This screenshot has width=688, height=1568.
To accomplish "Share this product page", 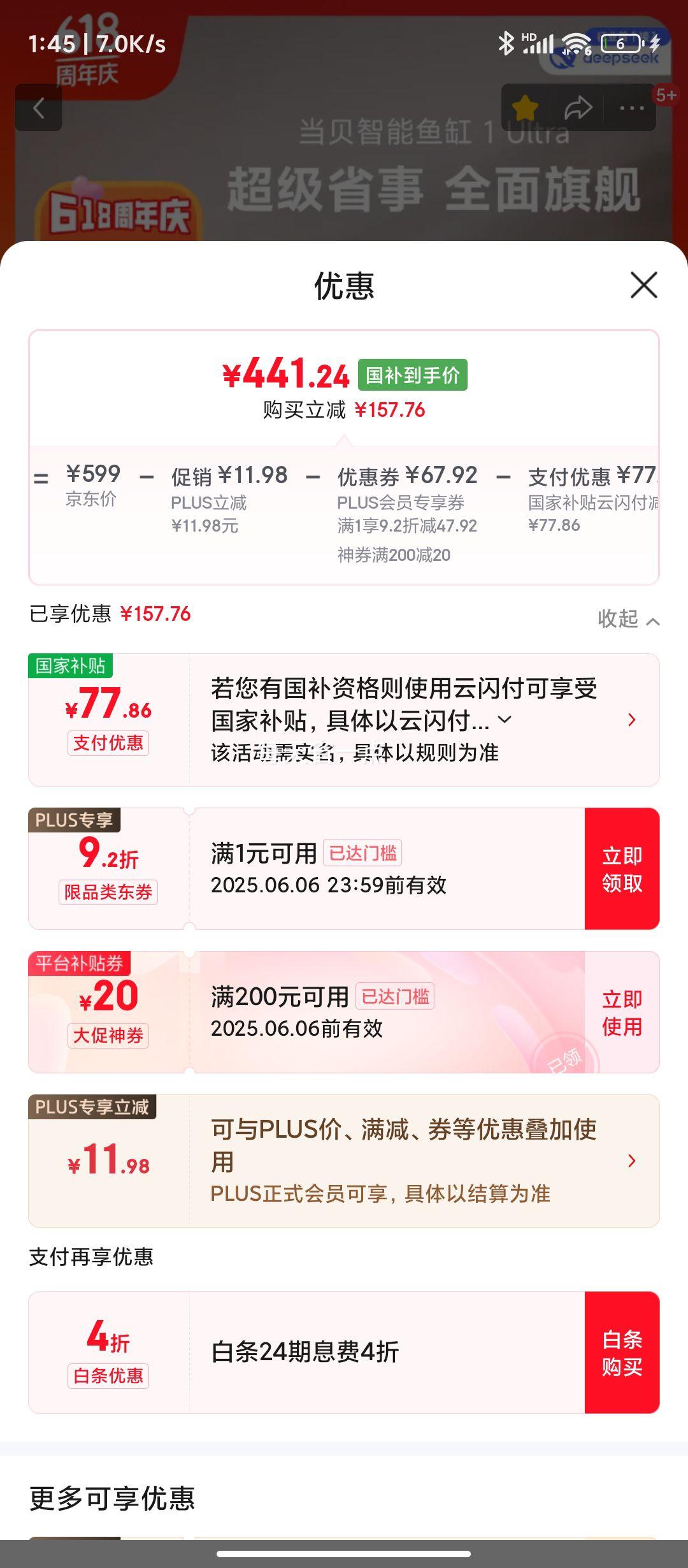I will [578, 108].
